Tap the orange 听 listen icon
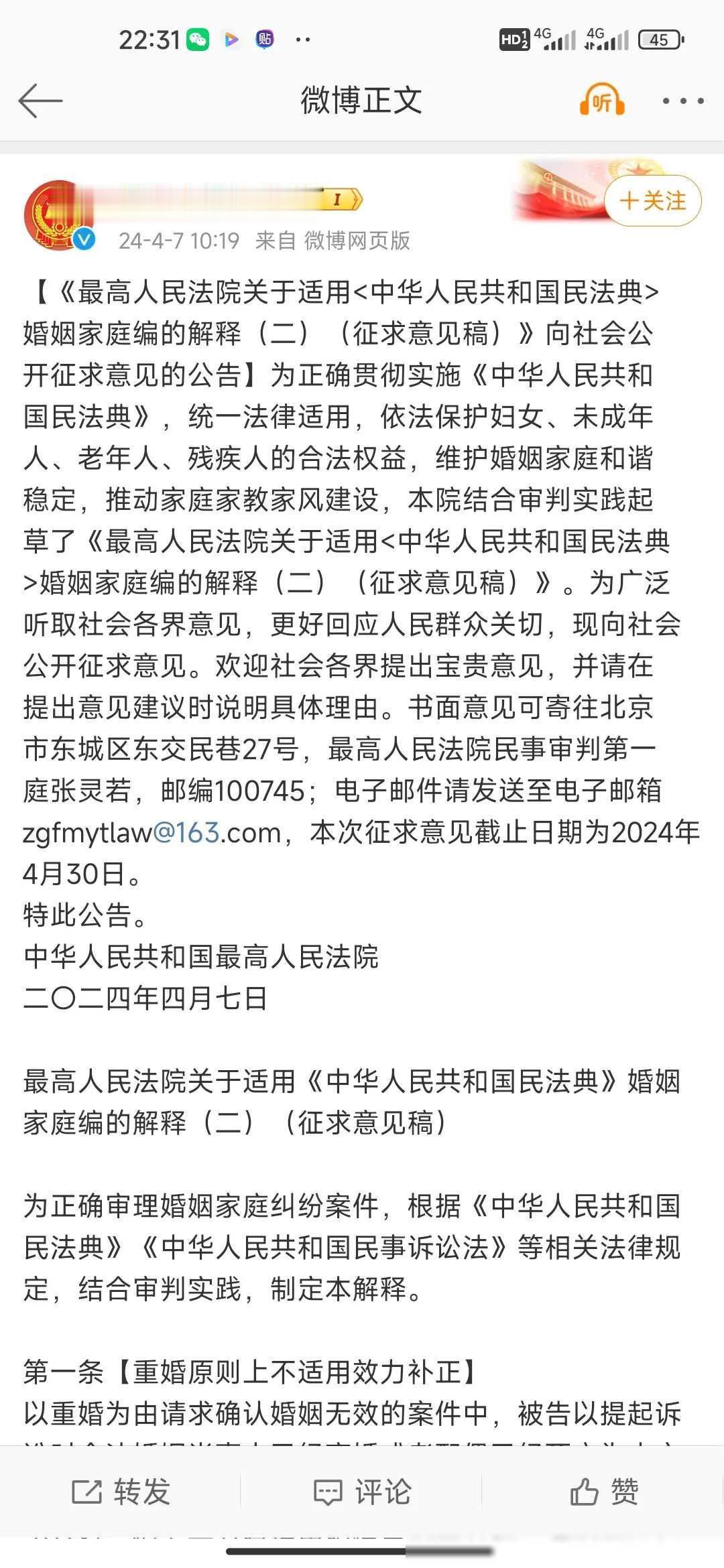 pyautogui.click(x=601, y=101)
